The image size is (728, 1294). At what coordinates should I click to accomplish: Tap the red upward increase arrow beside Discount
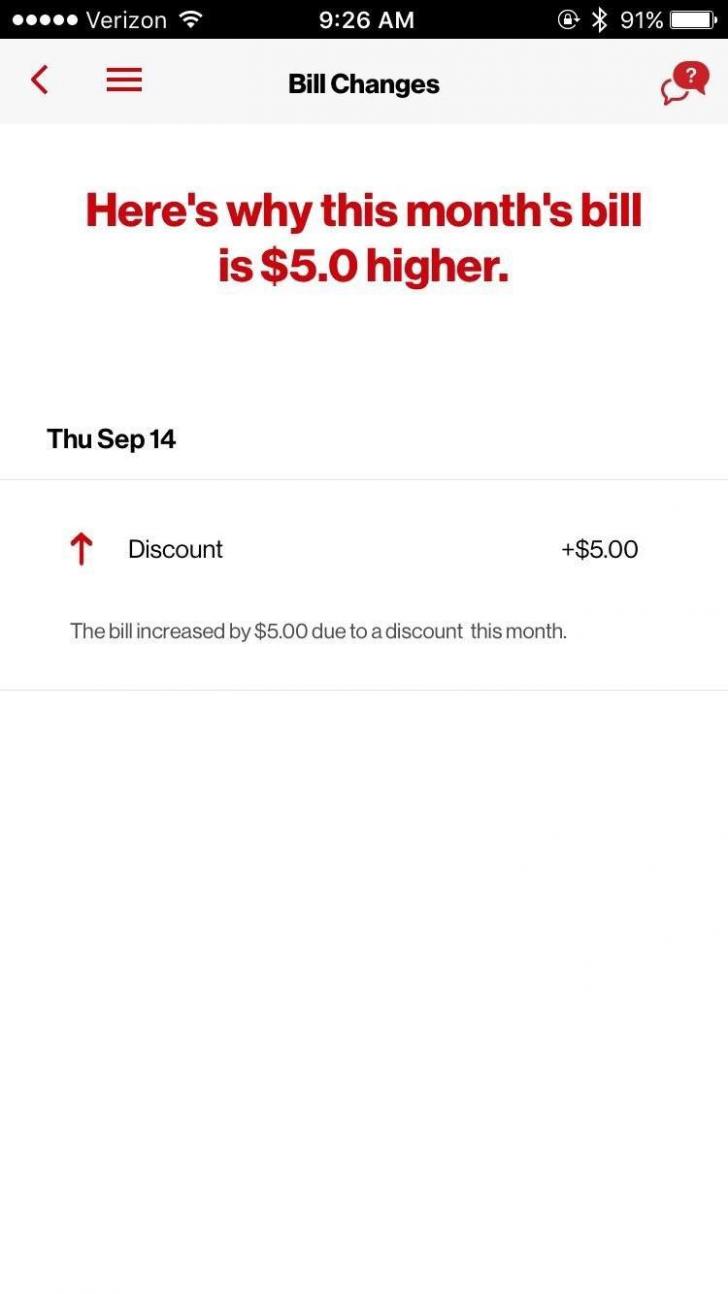point(80,548)
